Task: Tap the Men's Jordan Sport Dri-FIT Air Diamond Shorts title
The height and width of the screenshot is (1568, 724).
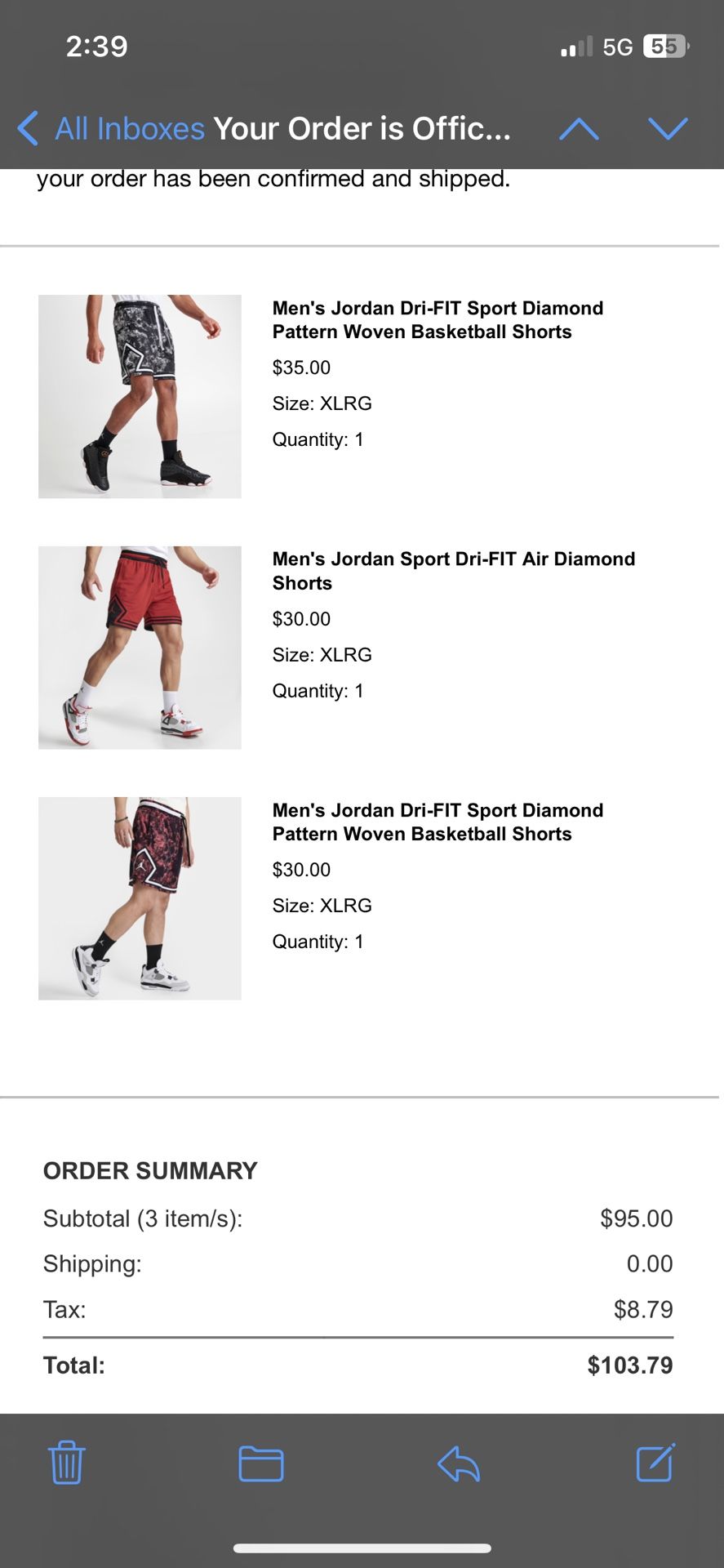Action: pos(453,571)
